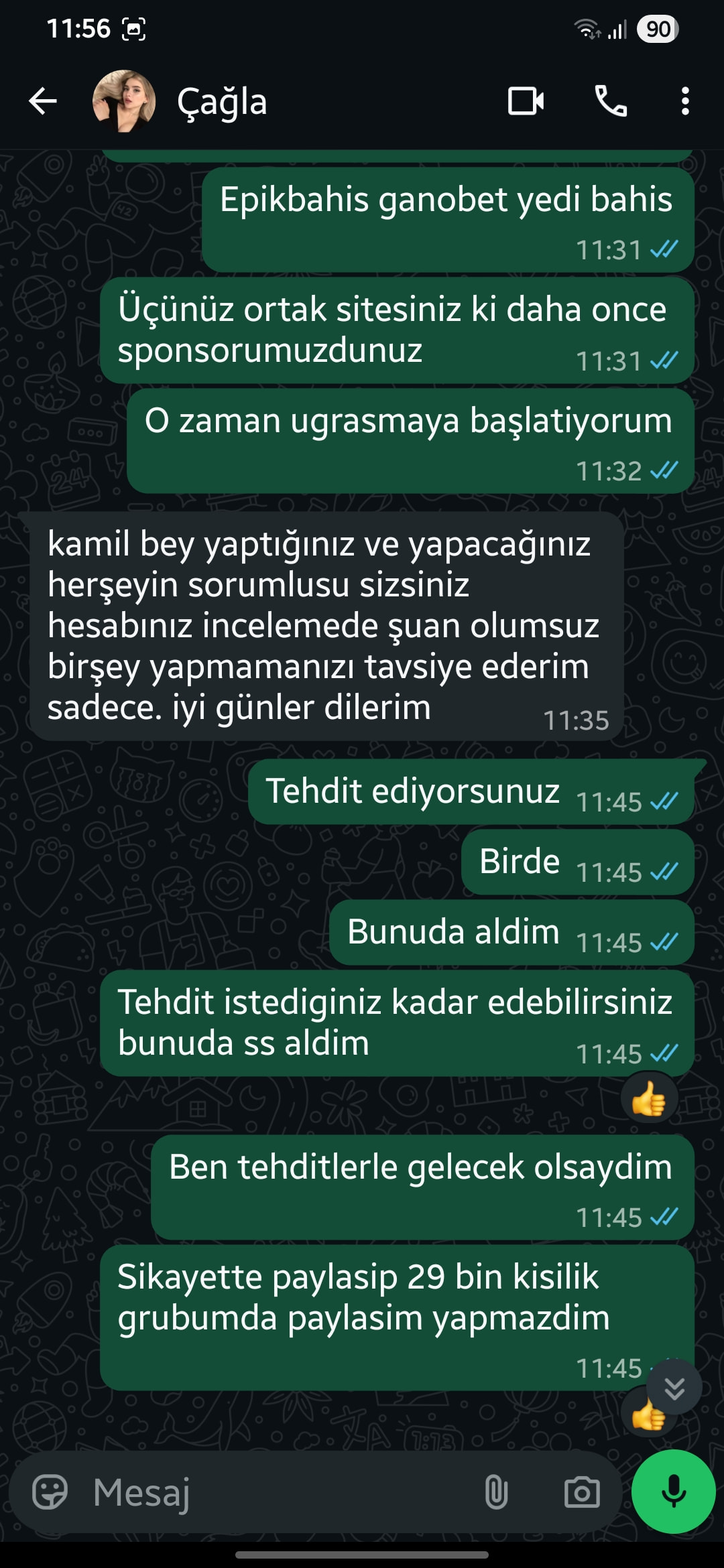Open the camera to send a photo
The height and width of the screenshot is (1568, 724).
581,1492
